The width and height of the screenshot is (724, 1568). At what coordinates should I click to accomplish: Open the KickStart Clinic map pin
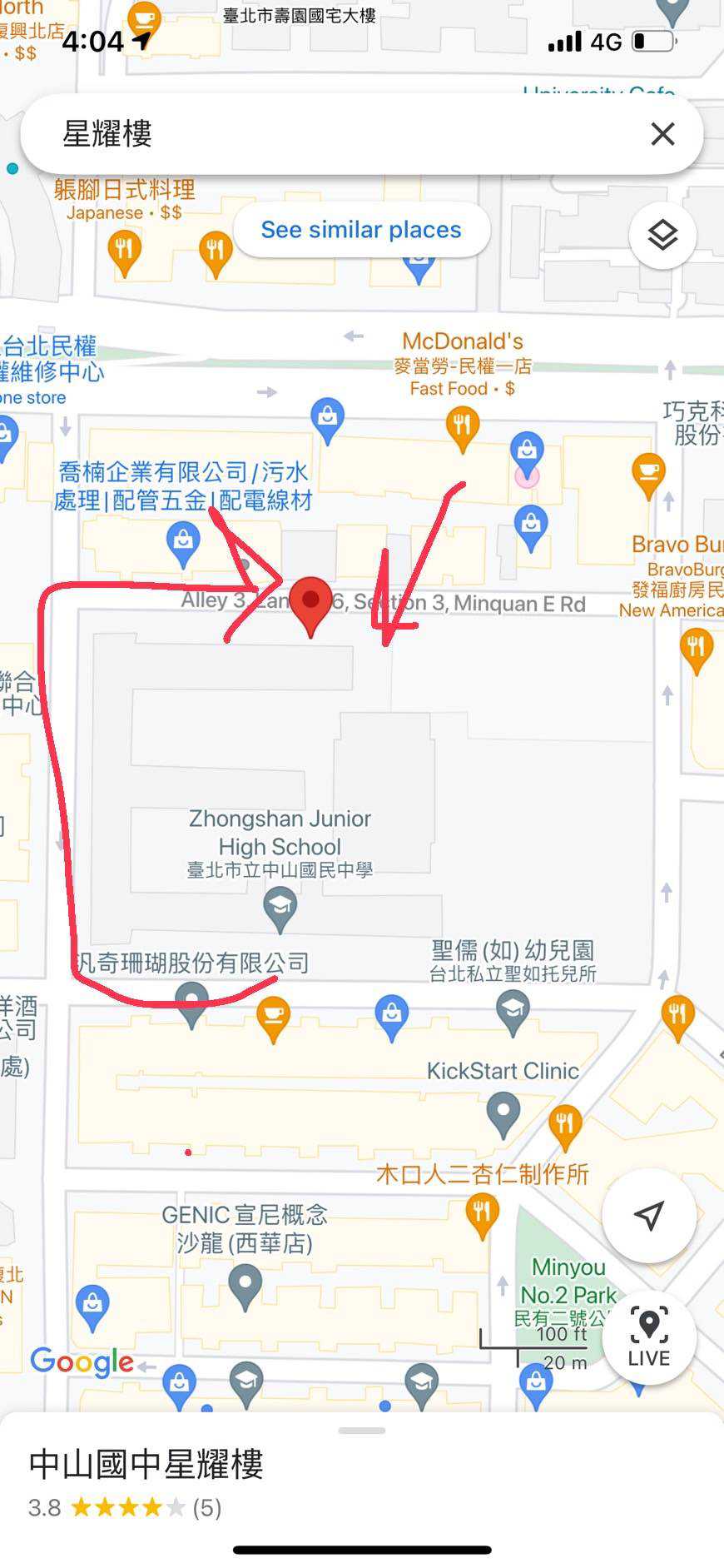point(503,1112)
